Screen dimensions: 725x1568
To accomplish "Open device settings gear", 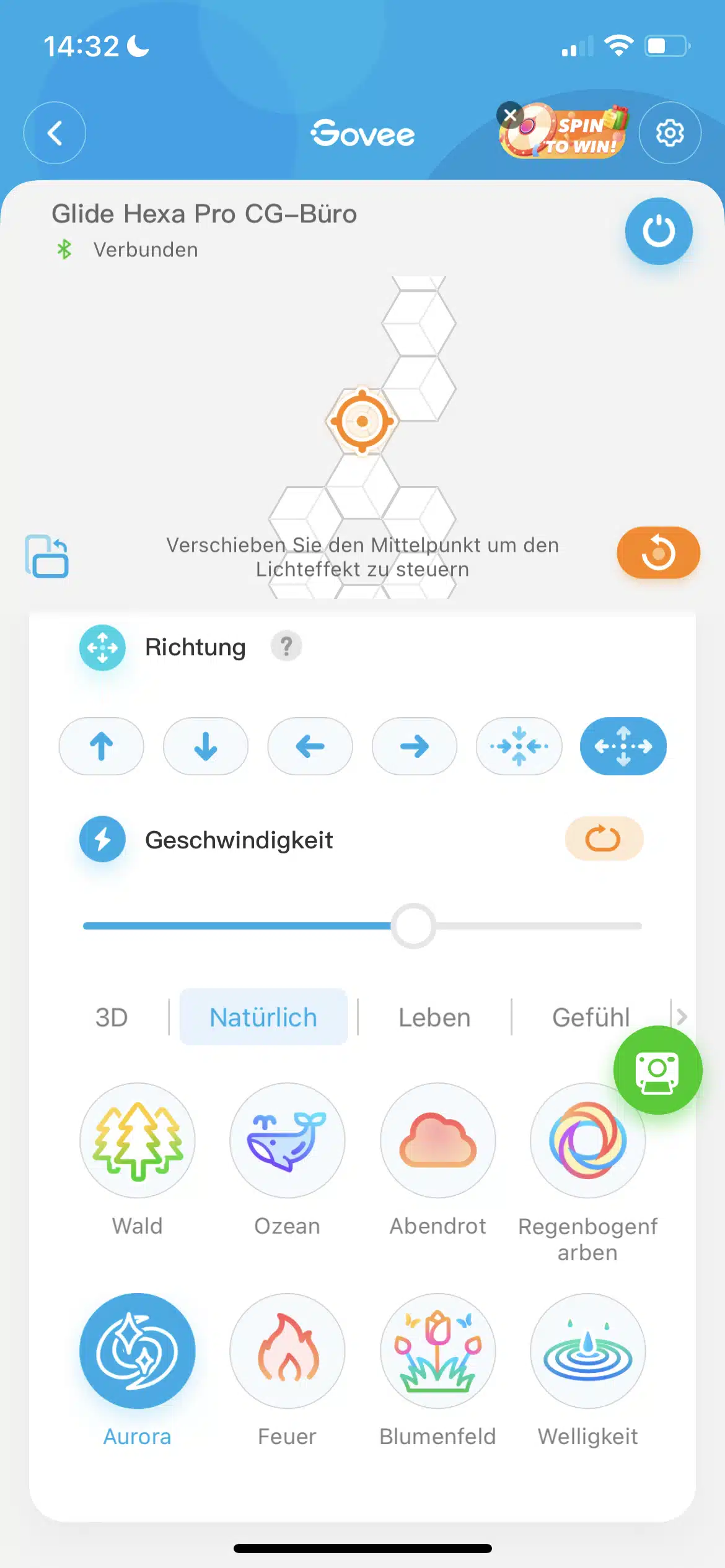I will [670, 133].
